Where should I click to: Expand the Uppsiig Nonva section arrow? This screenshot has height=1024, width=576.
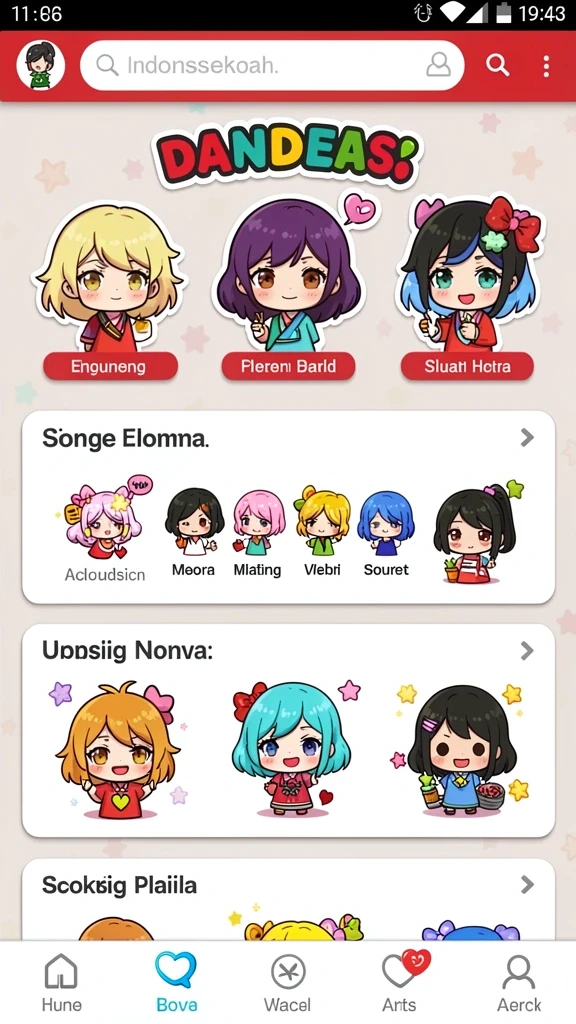tap(527, 650)
